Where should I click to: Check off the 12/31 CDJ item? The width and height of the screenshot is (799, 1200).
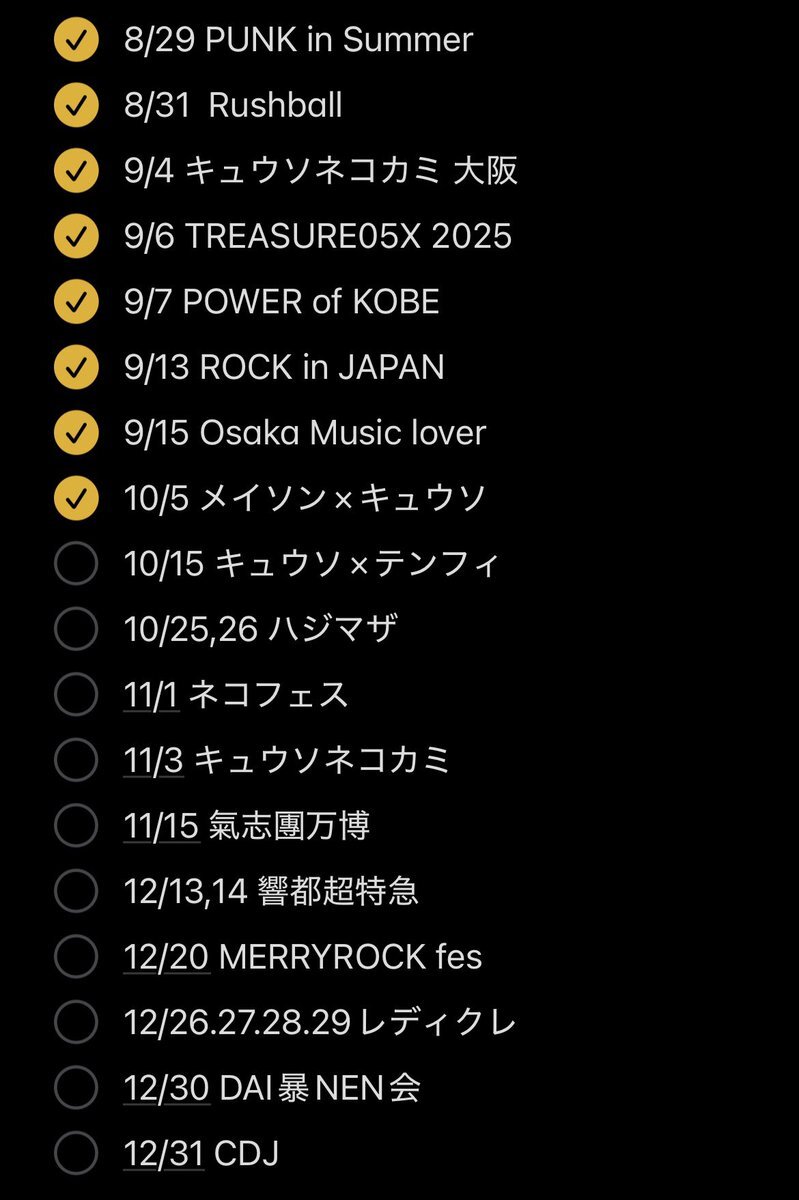76,1153
